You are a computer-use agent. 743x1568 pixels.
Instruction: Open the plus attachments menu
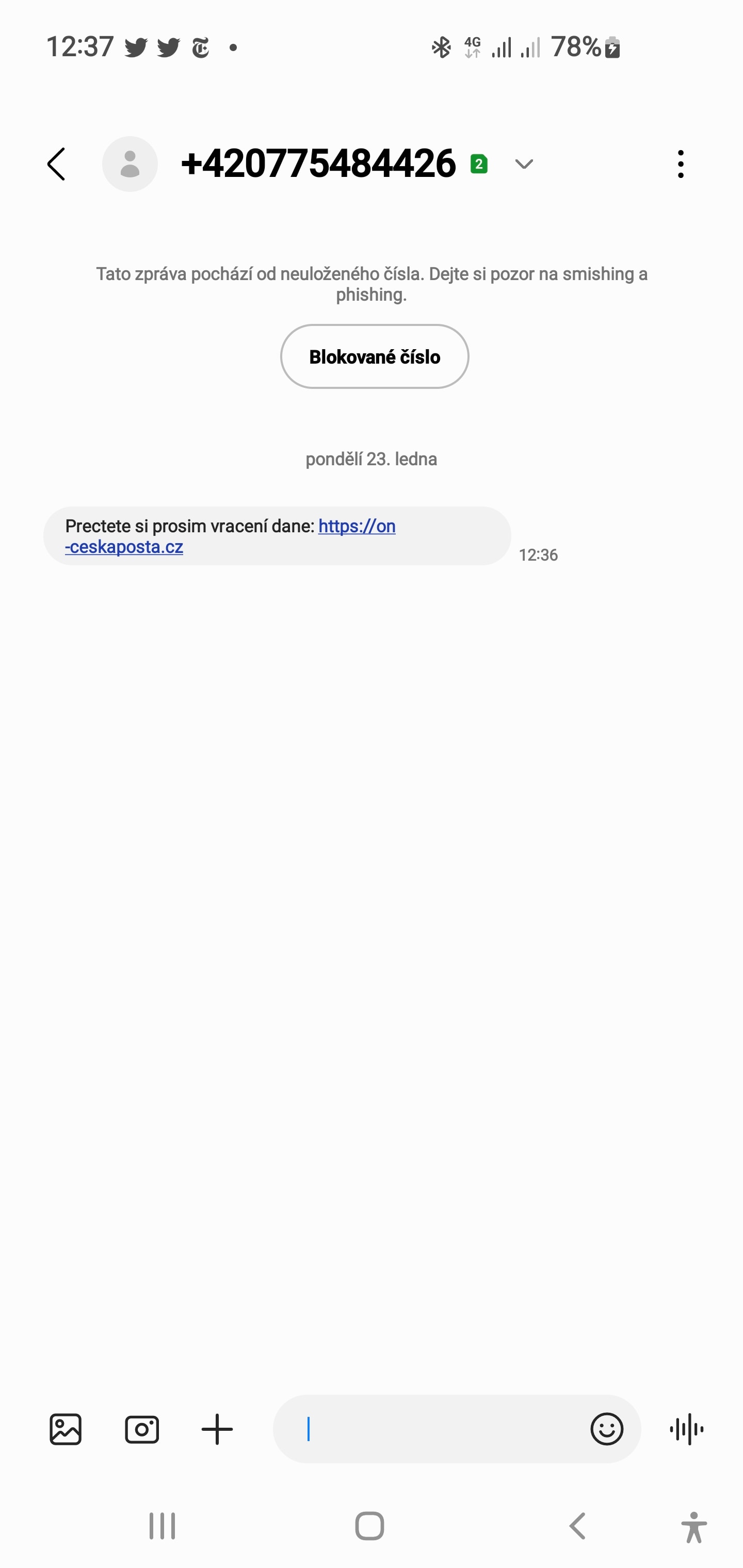point(217,1429)
